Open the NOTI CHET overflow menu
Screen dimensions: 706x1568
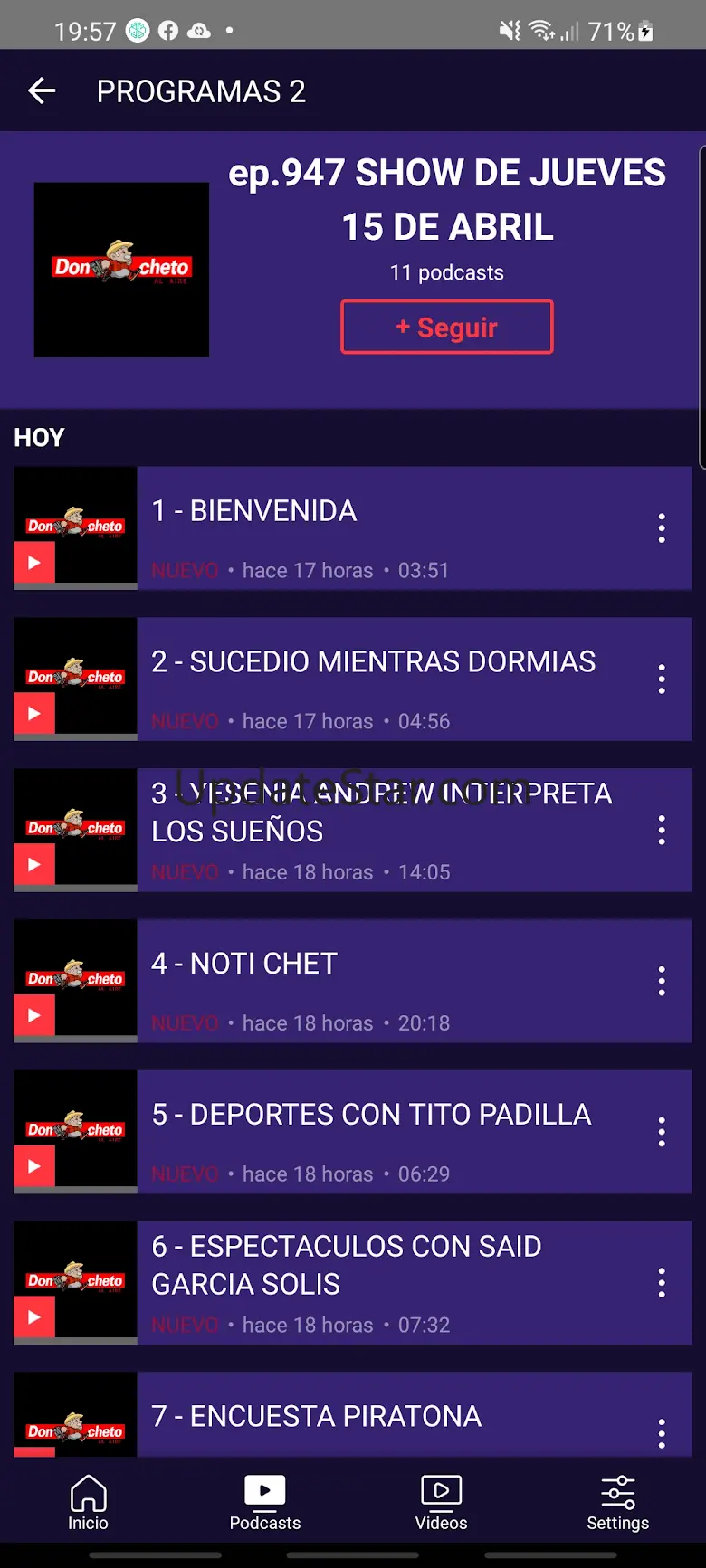coord(662,982)
